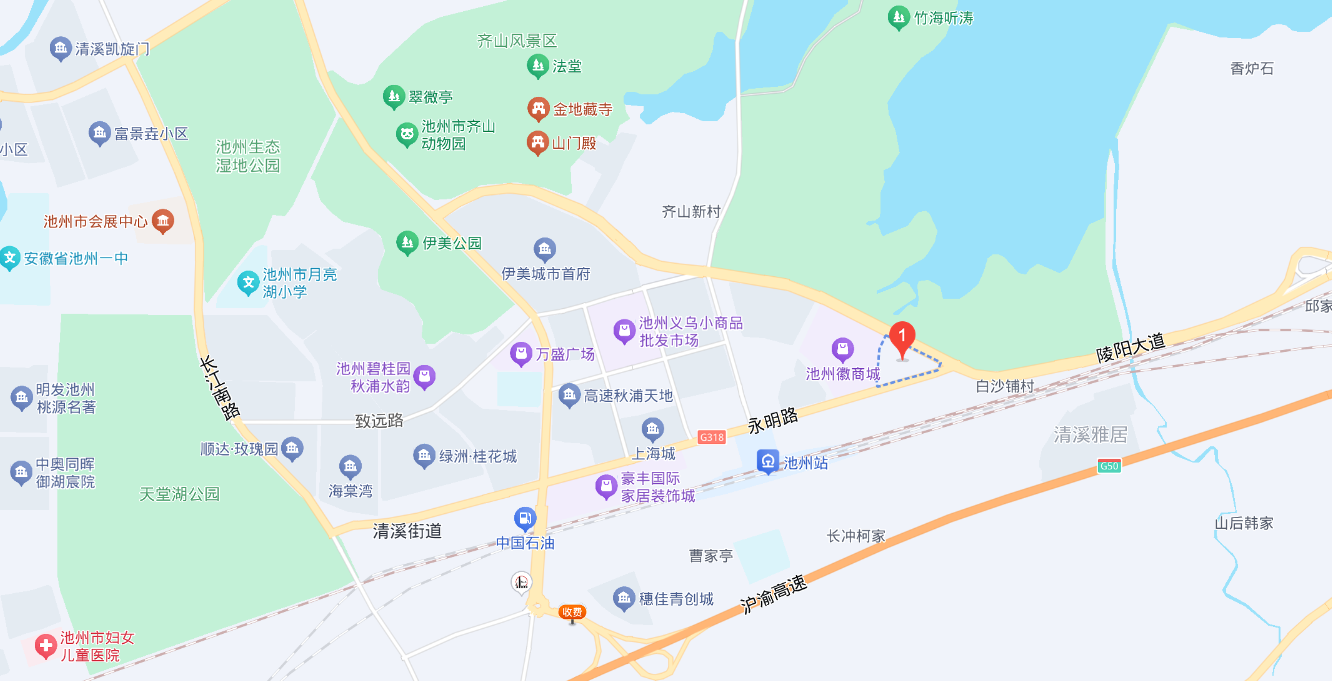Open the 金地藏寺 temple marker
The height and width of the screenshot is (681, 1332).
538,108
